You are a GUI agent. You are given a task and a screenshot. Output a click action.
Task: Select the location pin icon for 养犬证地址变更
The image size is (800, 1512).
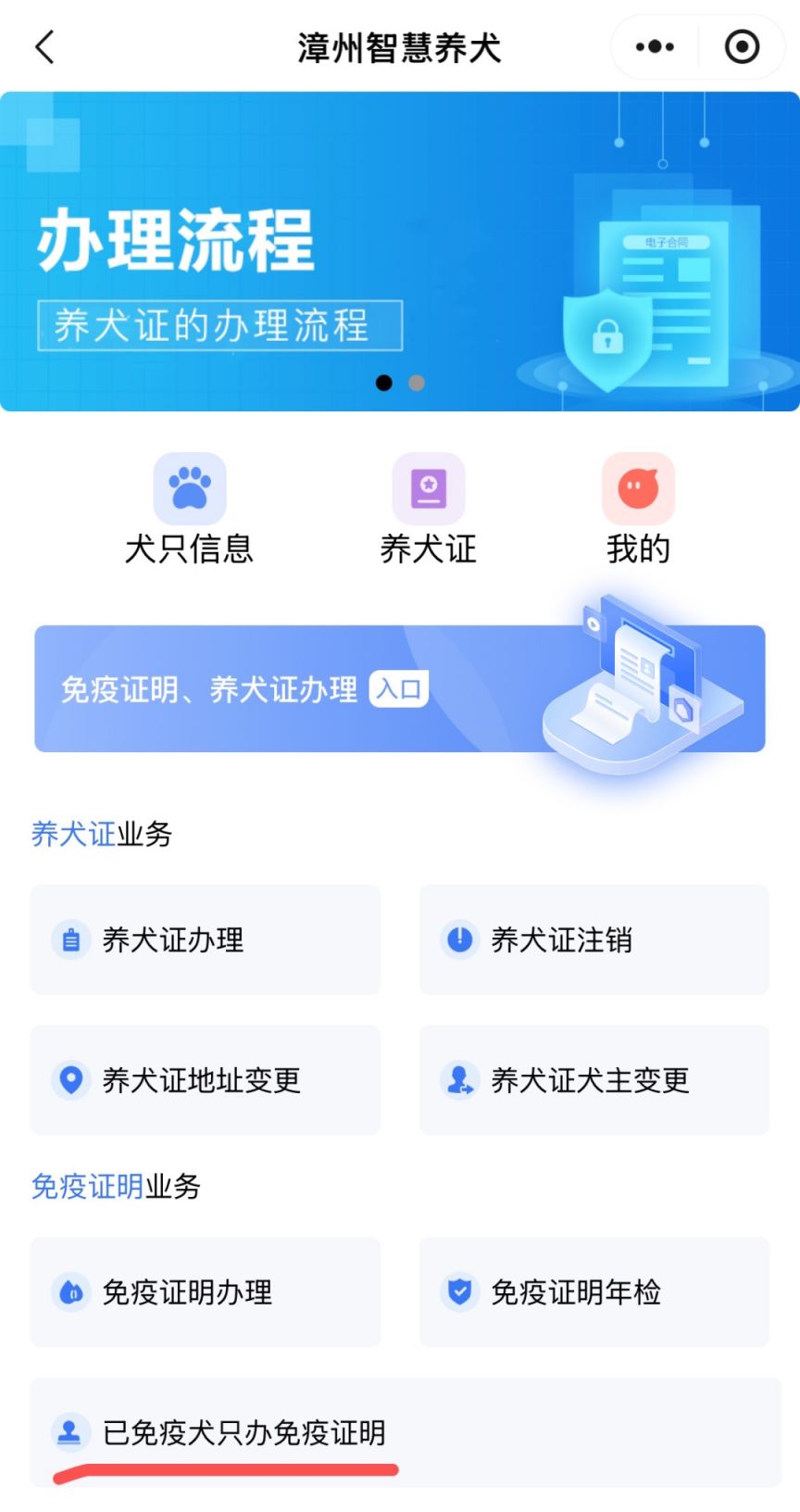coord(70,1079)
